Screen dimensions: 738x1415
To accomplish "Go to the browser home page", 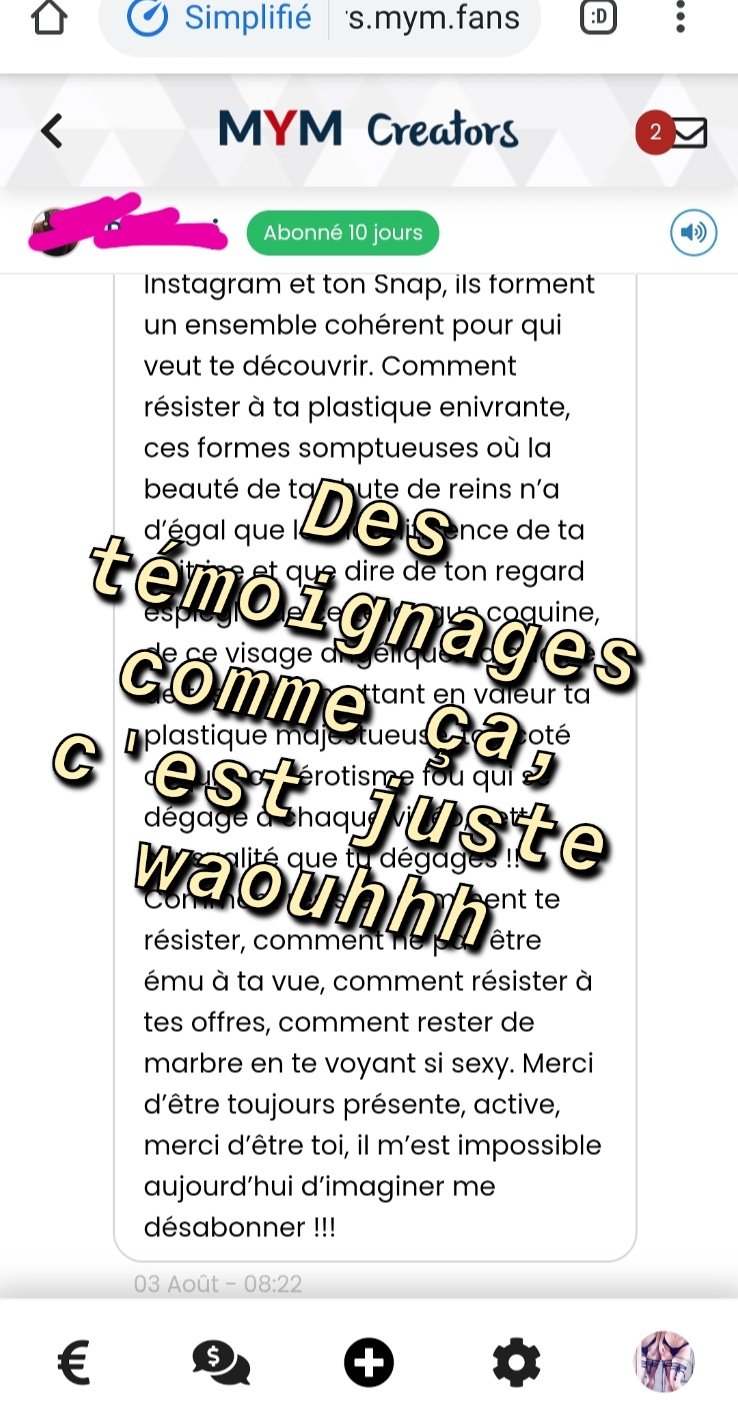I will coord(49,18).
